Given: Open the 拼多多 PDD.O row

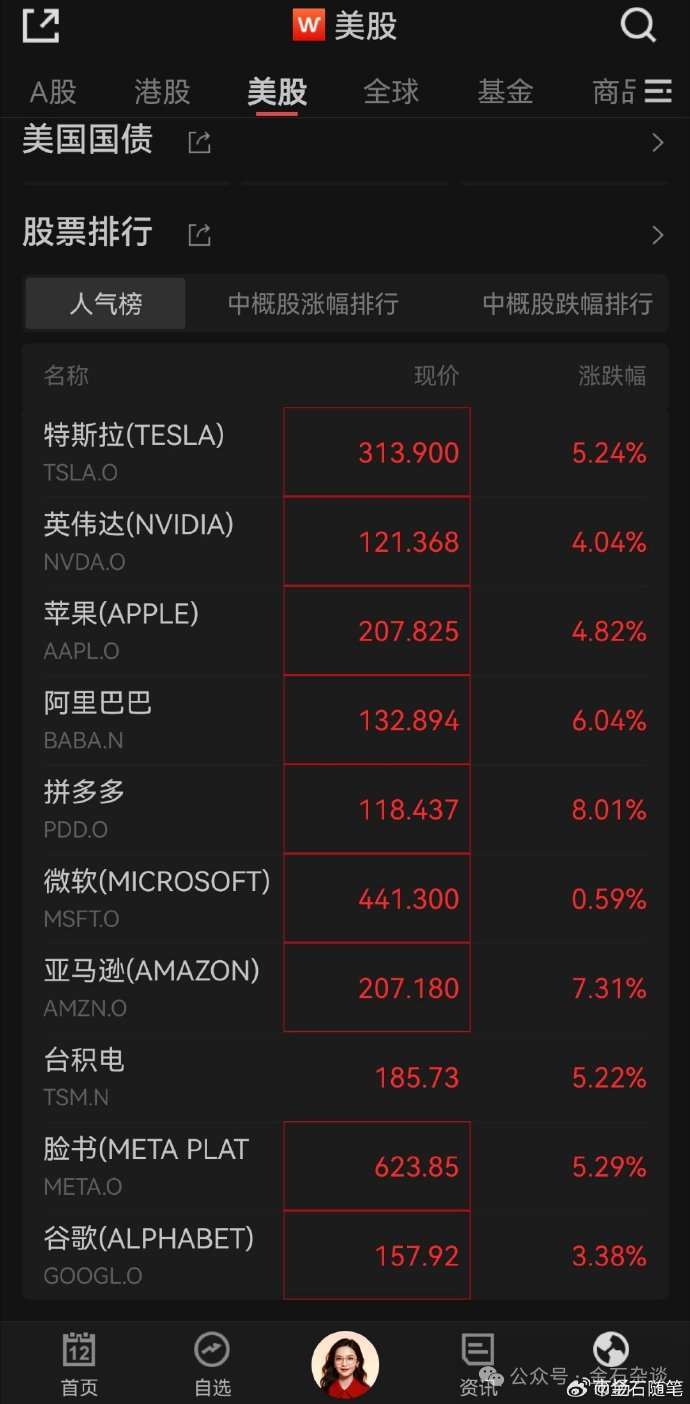Looking at the screenshot, I should click(345, 809).
